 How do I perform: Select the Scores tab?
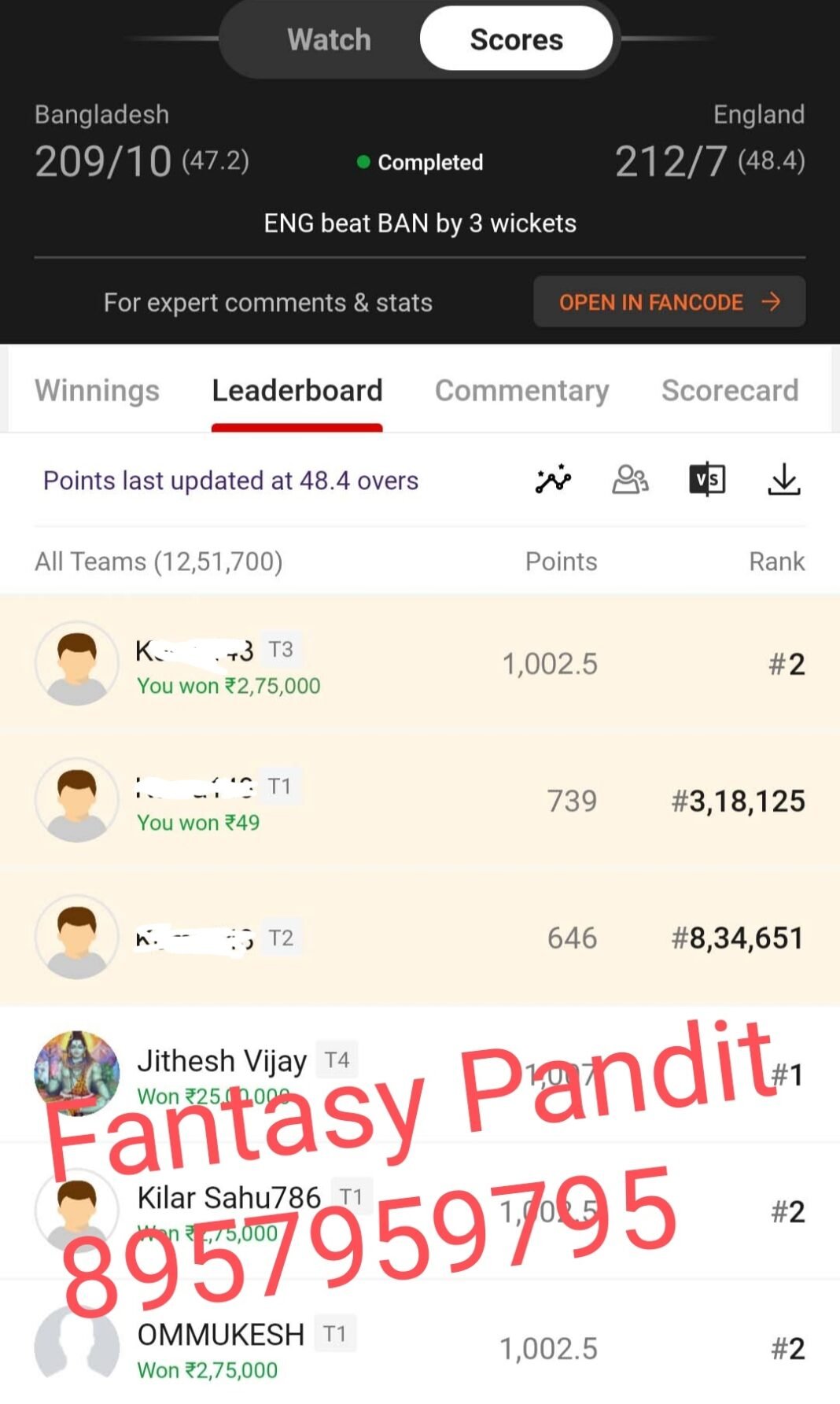point(516,39)
